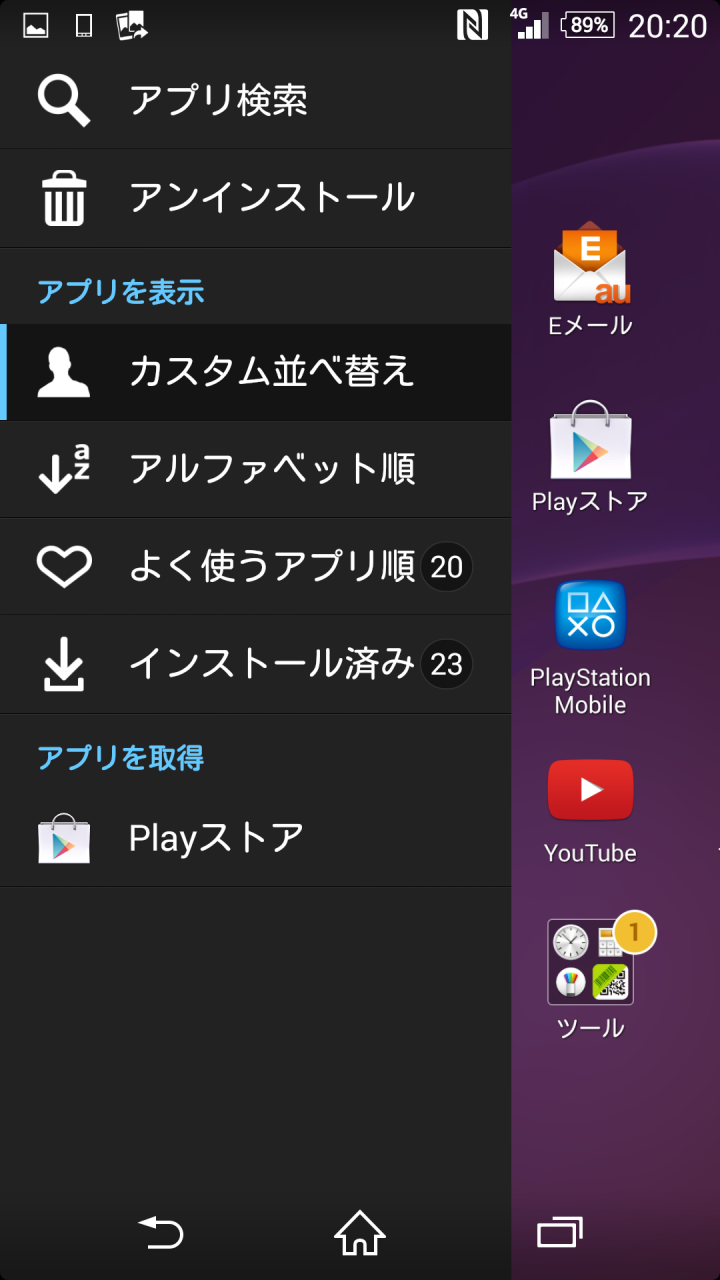Choose カスタム並べ替え sort order
720x1280 pixels.
tap(255, 372)
